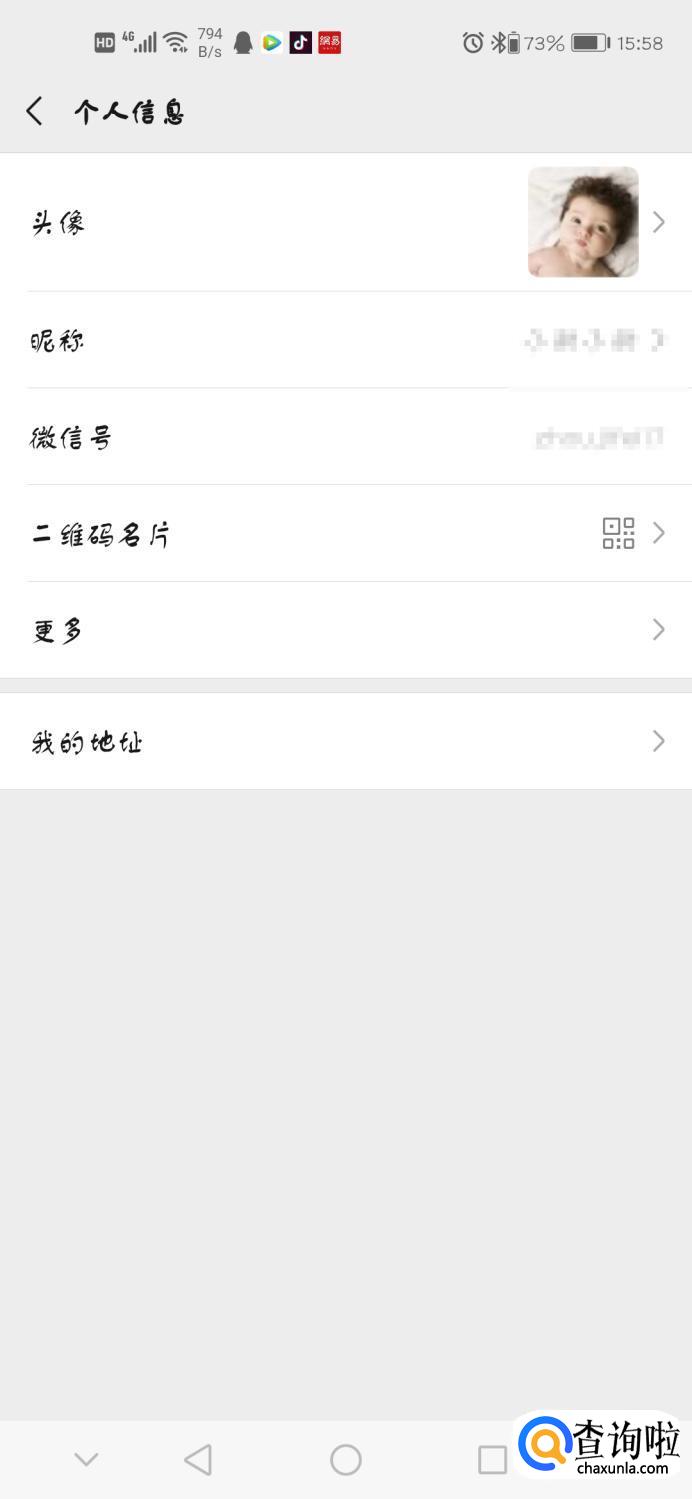Screen dimensions: 692x1499
Task: Edit the 昵称 nickname row
Action: (346, 340)
